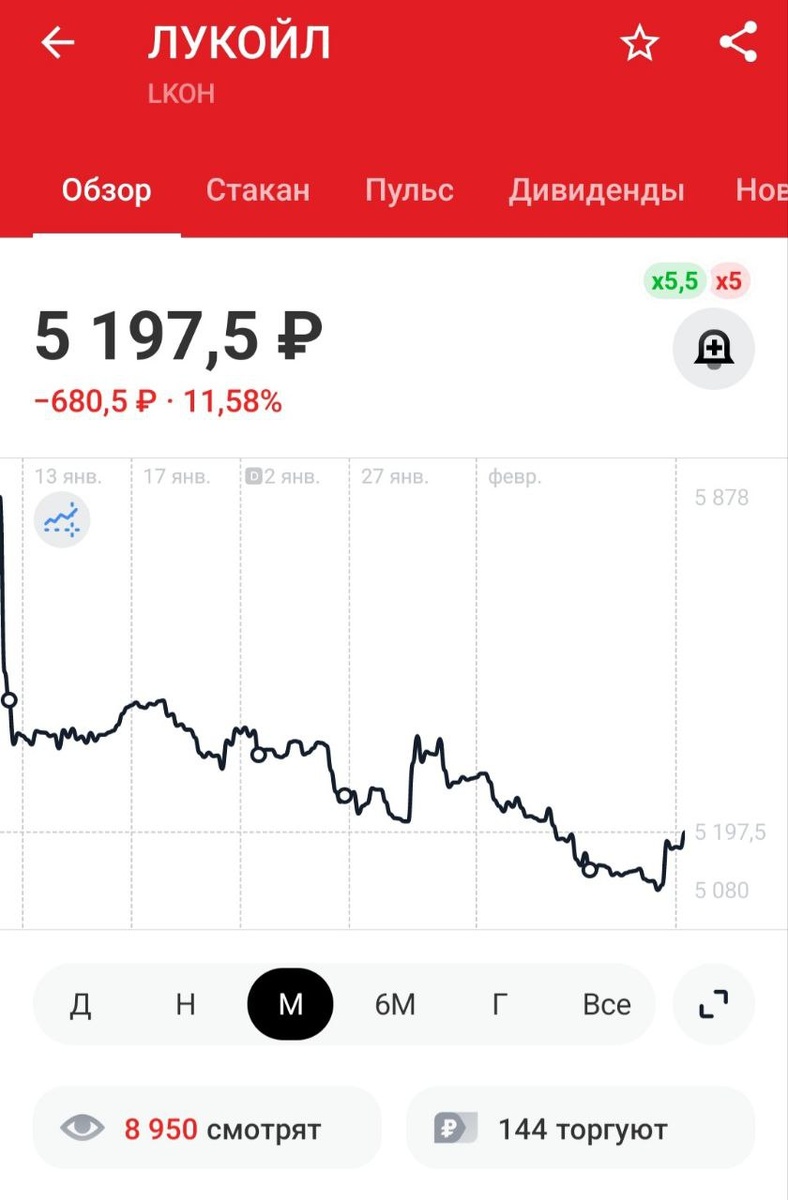788x1200 pixels.
Task: Open the 144 торгуют chip
Action: tap(580, 1129)
